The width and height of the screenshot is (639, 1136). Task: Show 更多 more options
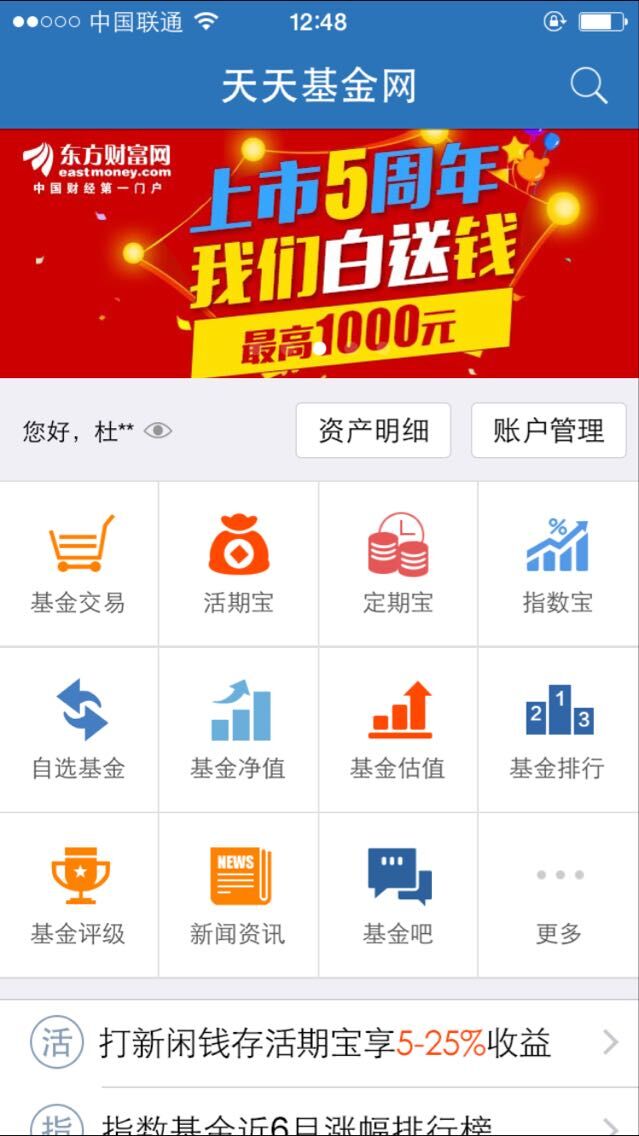point(558,896)
